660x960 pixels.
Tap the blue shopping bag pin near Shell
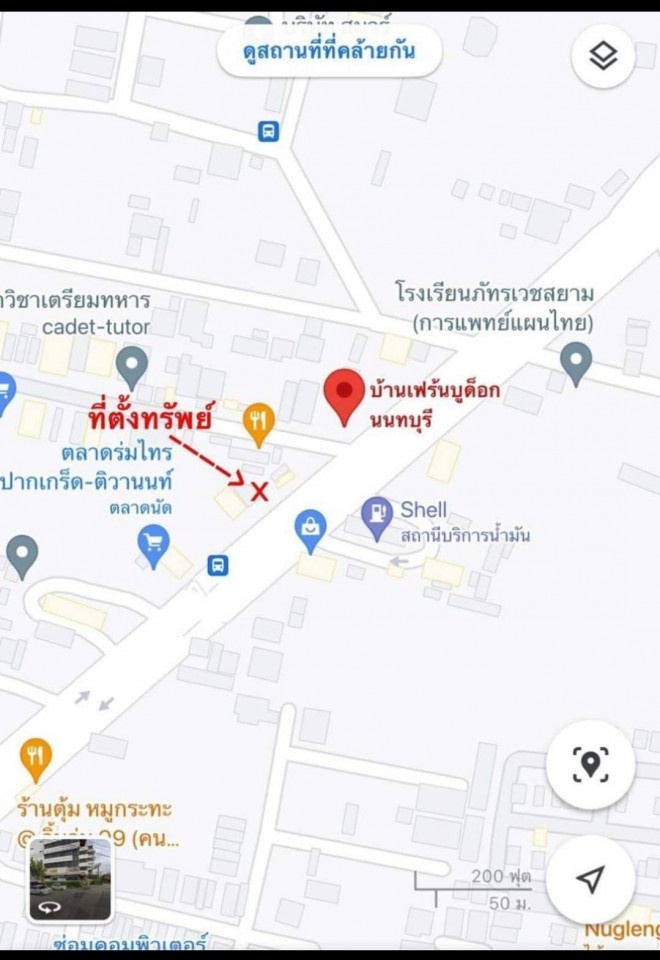pyautogui.click(x=311, y=528)
